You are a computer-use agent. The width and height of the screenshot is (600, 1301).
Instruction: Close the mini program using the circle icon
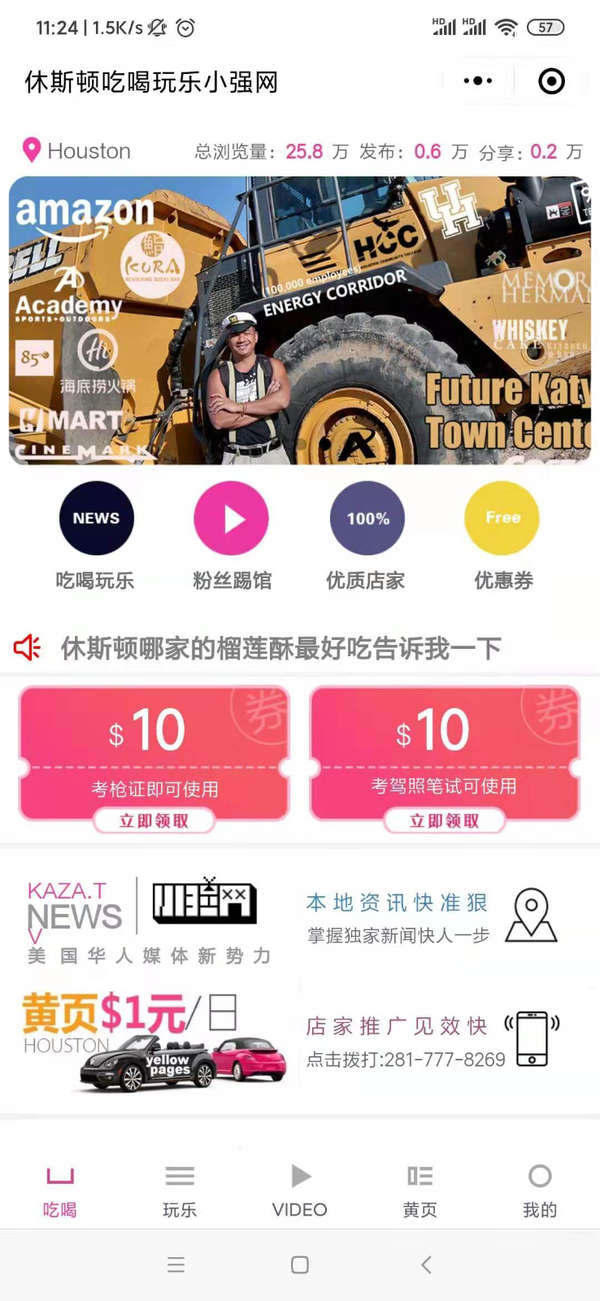pyautogui.click(x=551, y=81)
